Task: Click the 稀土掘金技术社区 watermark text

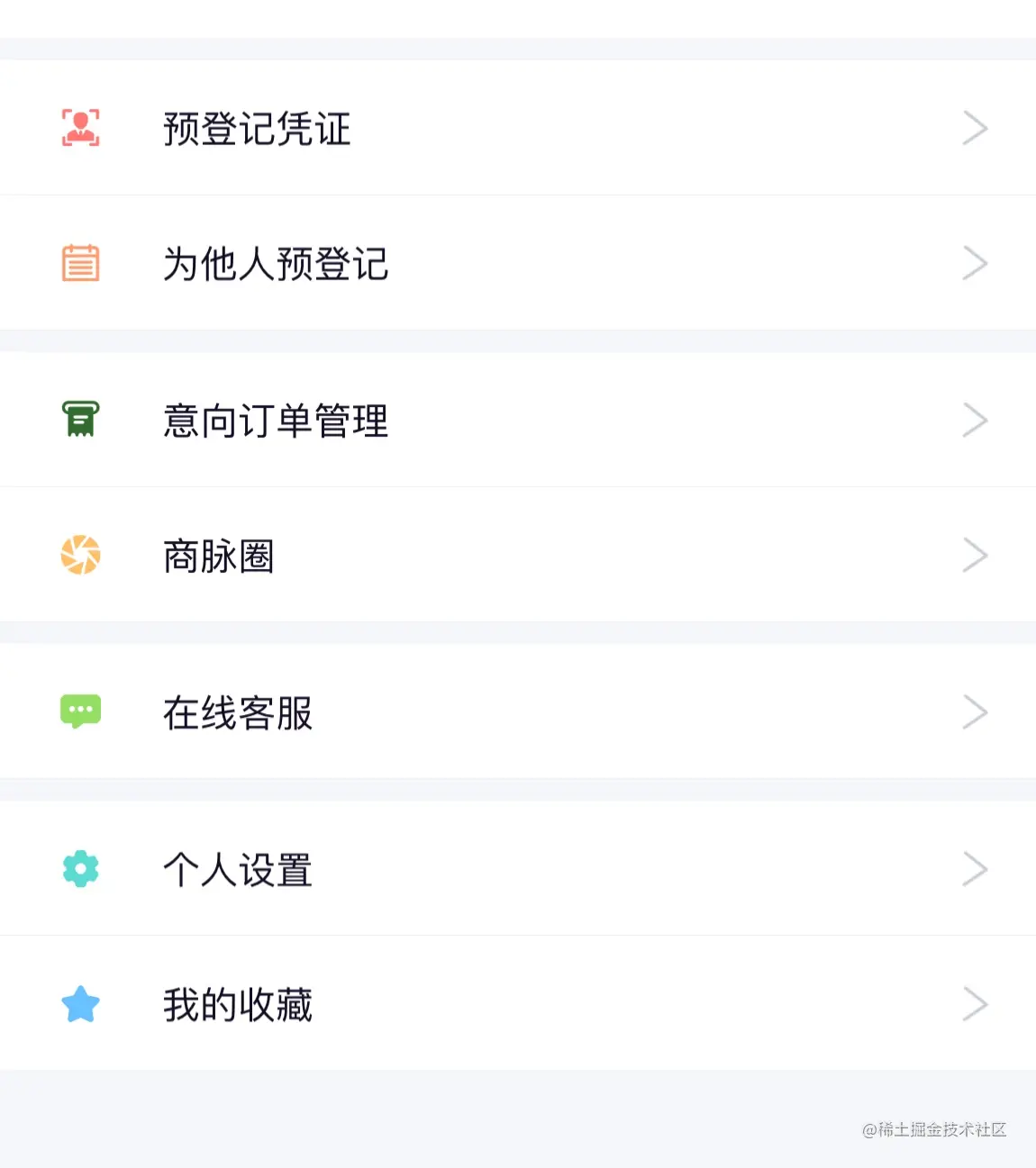Action: point(933,1130)
